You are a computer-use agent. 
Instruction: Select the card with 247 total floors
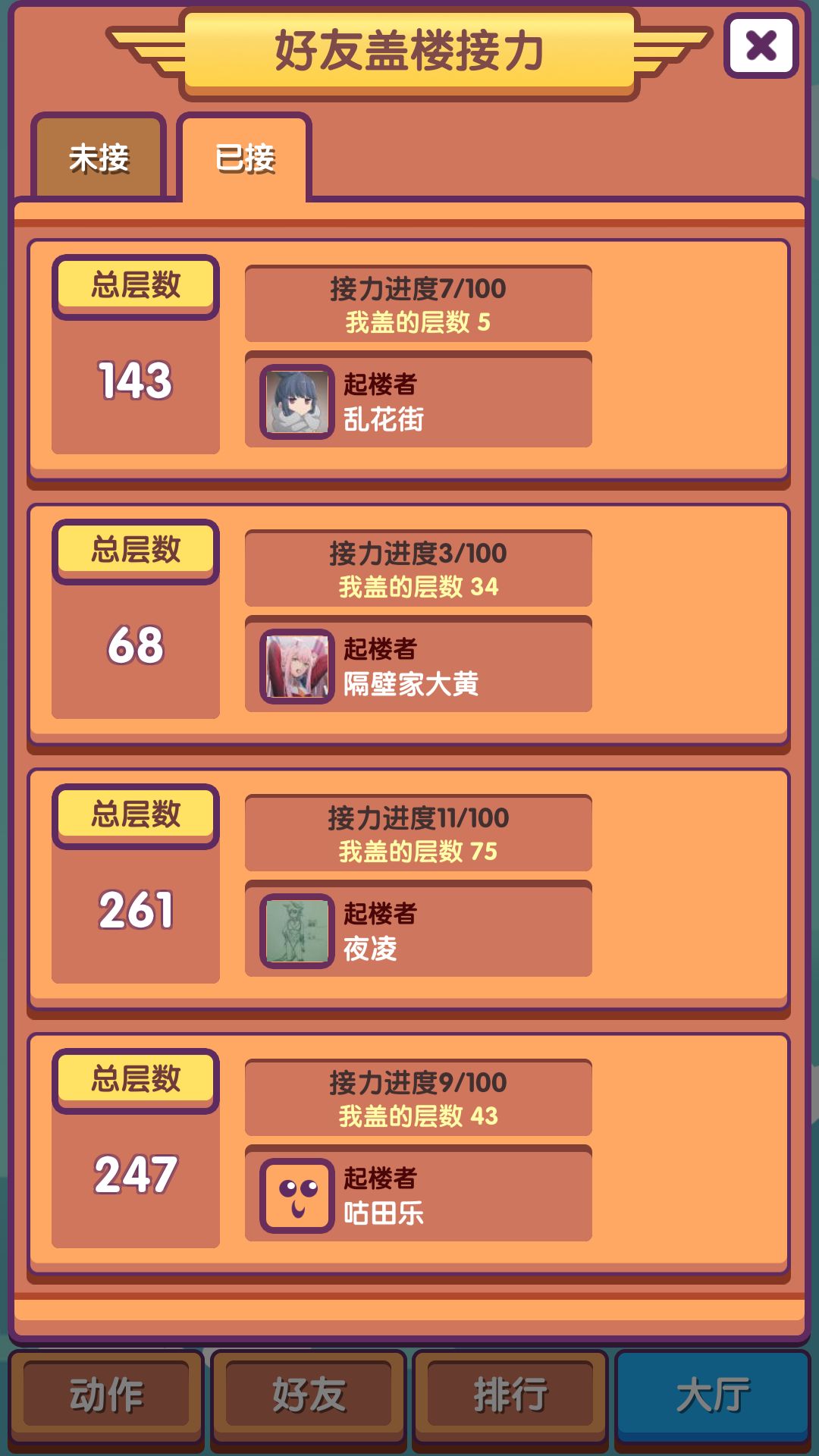pos(409,1151)
